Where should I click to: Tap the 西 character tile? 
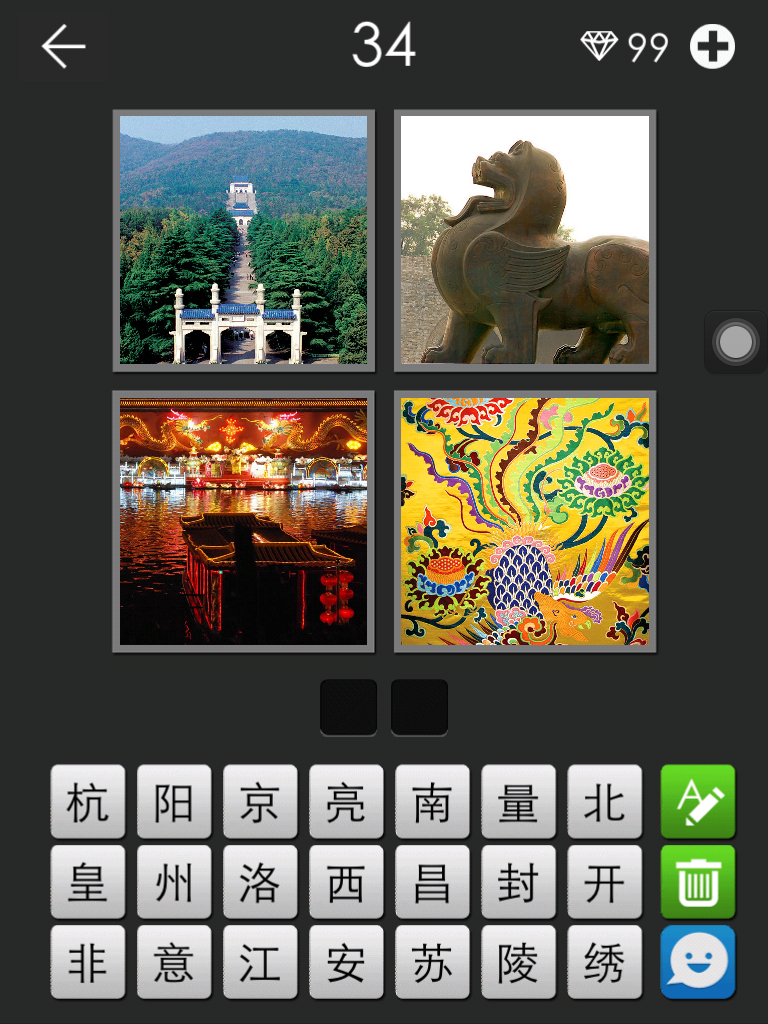click(346, 882)
